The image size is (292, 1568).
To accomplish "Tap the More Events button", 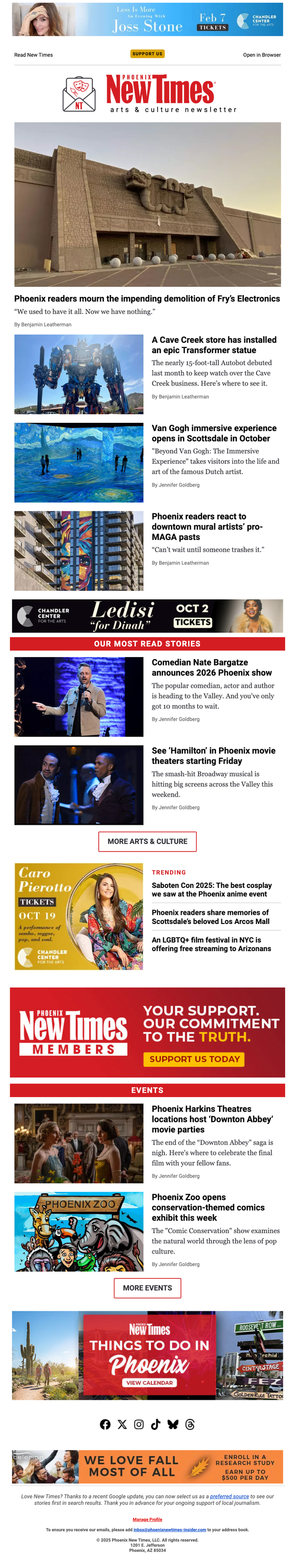I will click(147, 1288).
